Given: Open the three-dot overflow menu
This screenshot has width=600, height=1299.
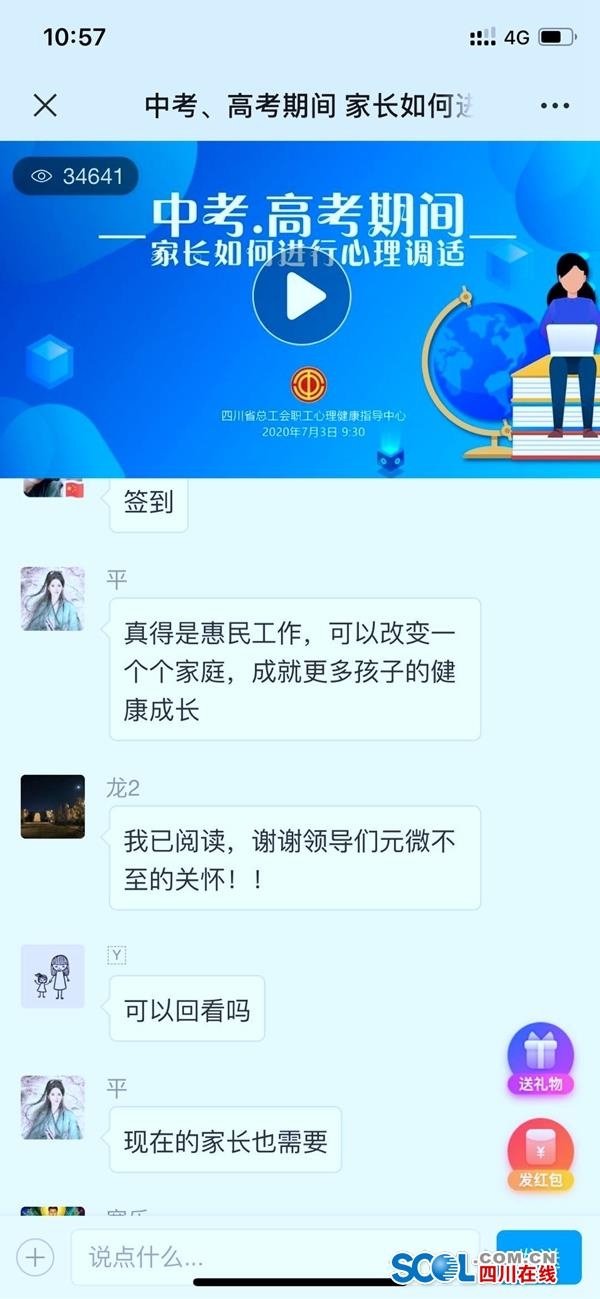Looking at the screenshot, I should 554,106.
